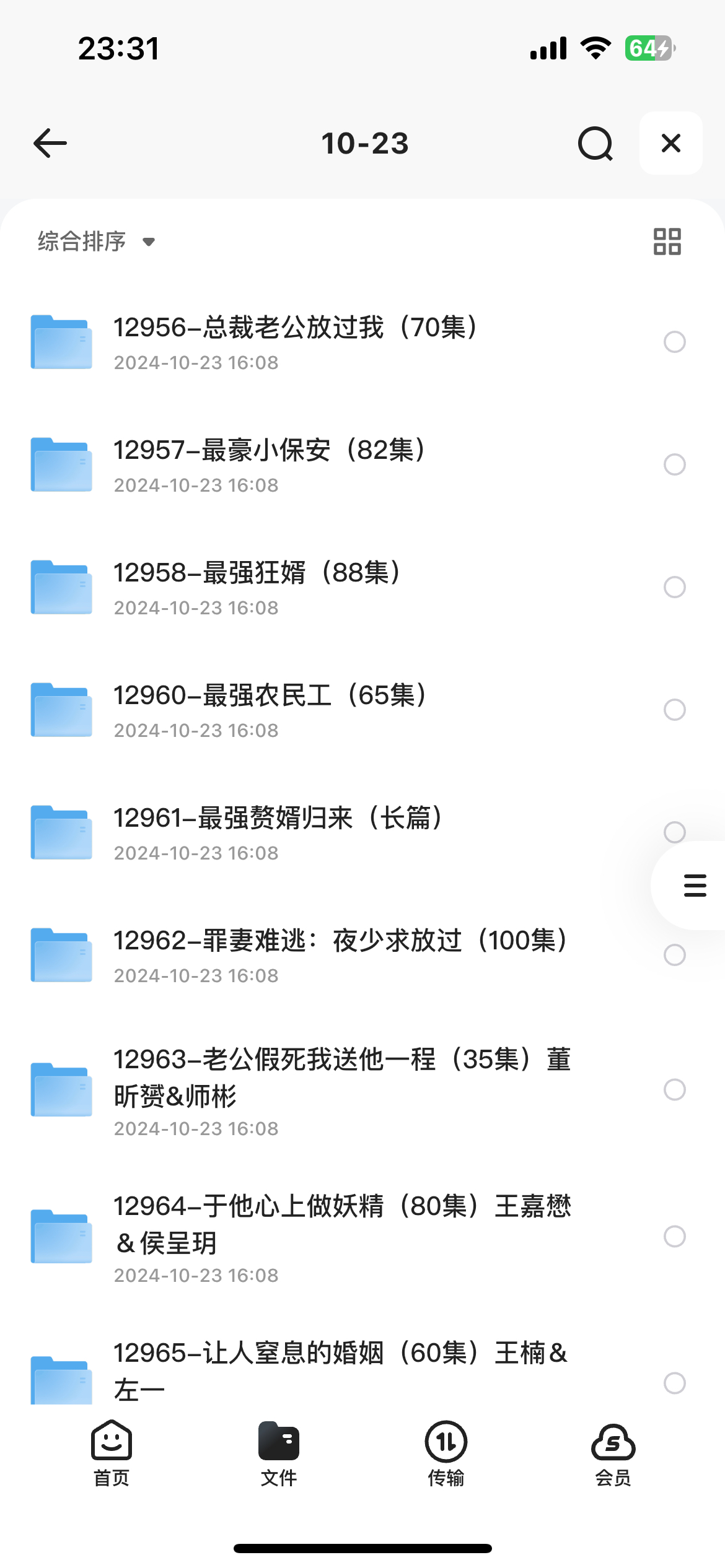725x1568 pixels.
Task: Switch to the 传输 tab
Action: pos(446,1453)
